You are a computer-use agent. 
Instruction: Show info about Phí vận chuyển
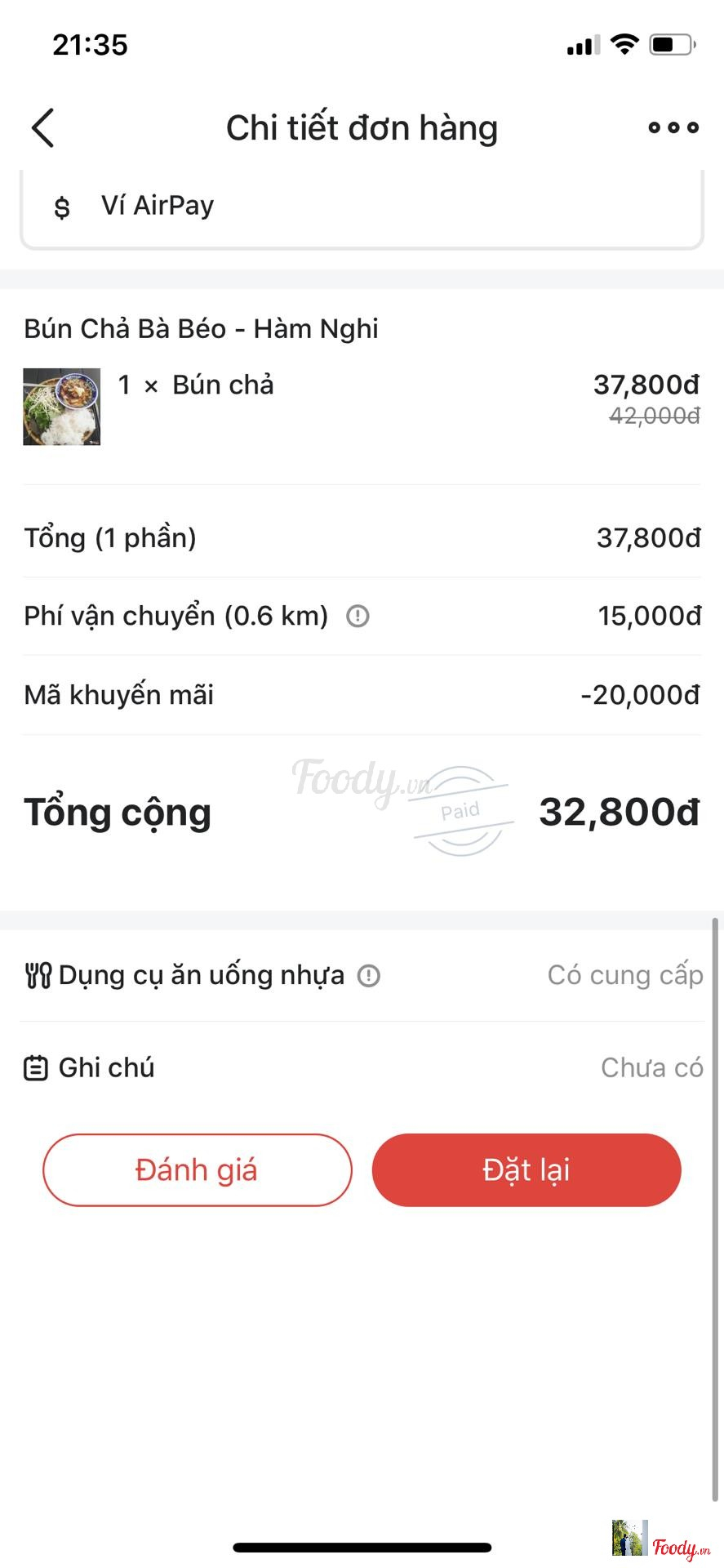pos(358,616)
